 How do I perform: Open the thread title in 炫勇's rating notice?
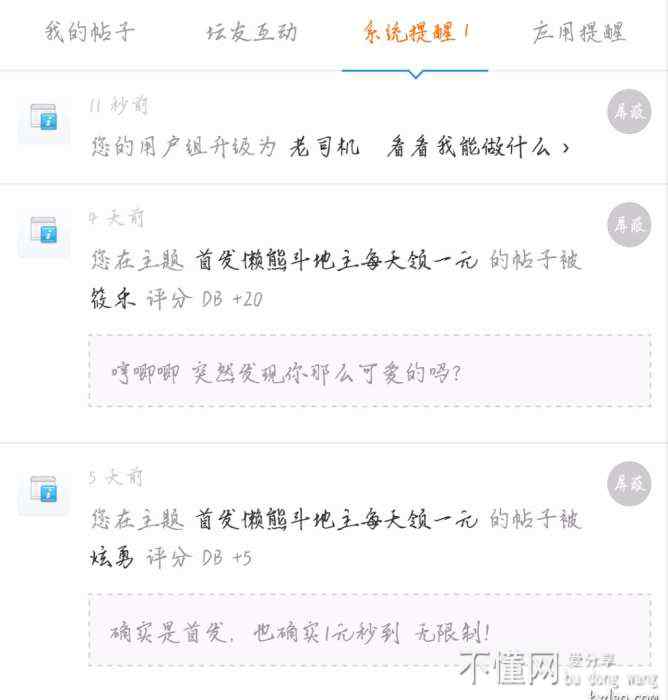tap(337, 520)
